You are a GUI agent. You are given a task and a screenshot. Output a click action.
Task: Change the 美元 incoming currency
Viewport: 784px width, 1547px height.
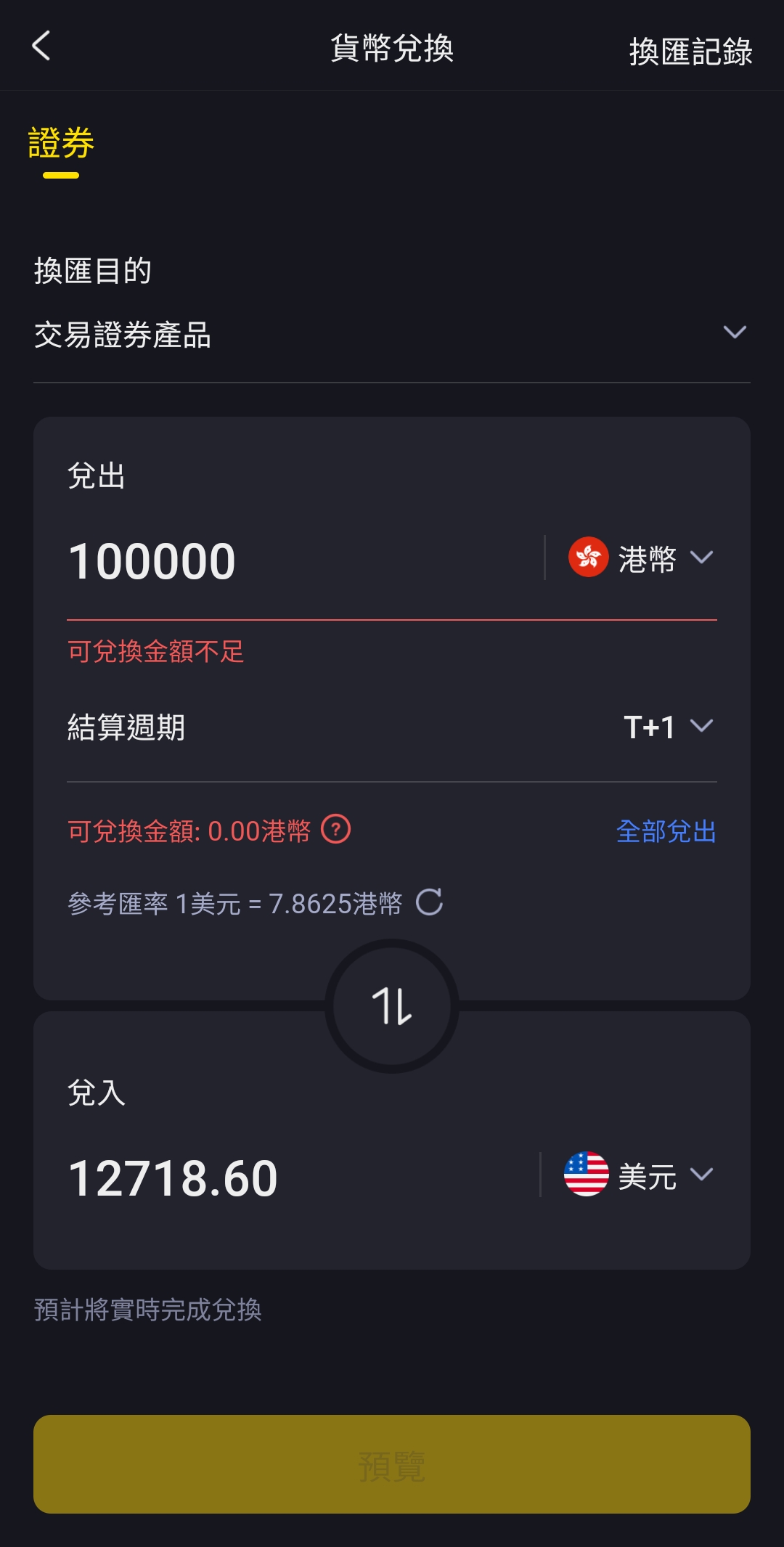pos(639,1175)
